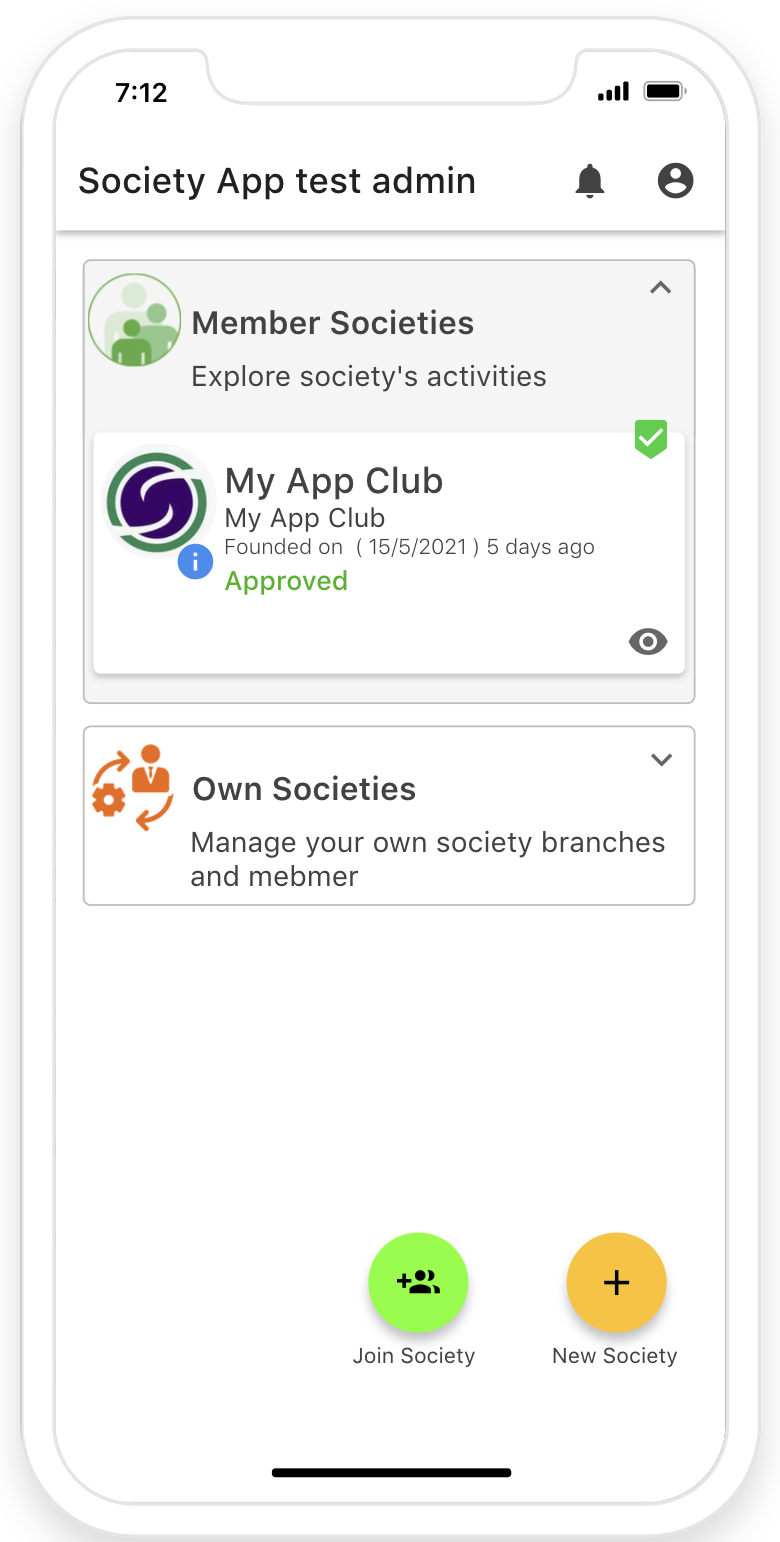Tap the blue info badge on My App Club

195,563
